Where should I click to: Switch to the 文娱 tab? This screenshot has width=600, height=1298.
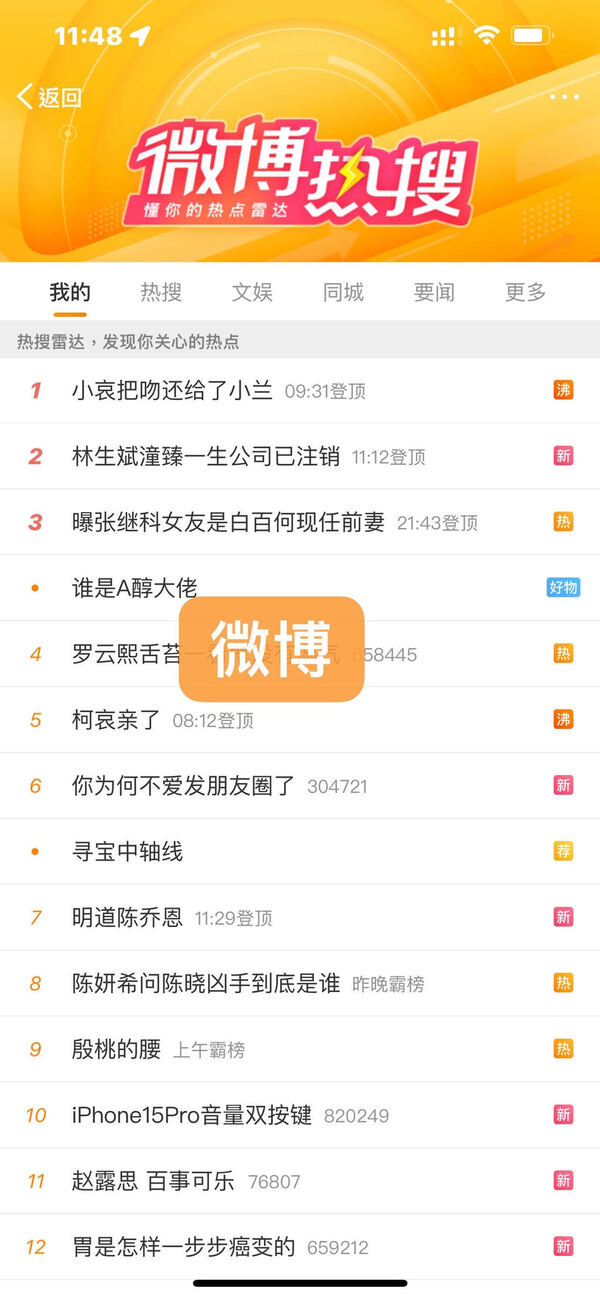[x=252, y=292]
